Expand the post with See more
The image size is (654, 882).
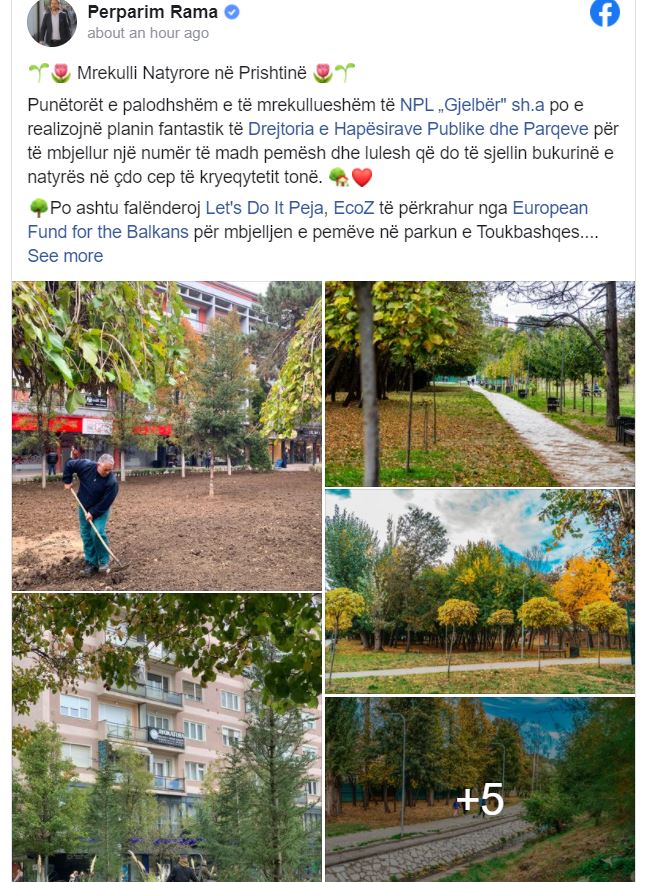coord(65,256)
